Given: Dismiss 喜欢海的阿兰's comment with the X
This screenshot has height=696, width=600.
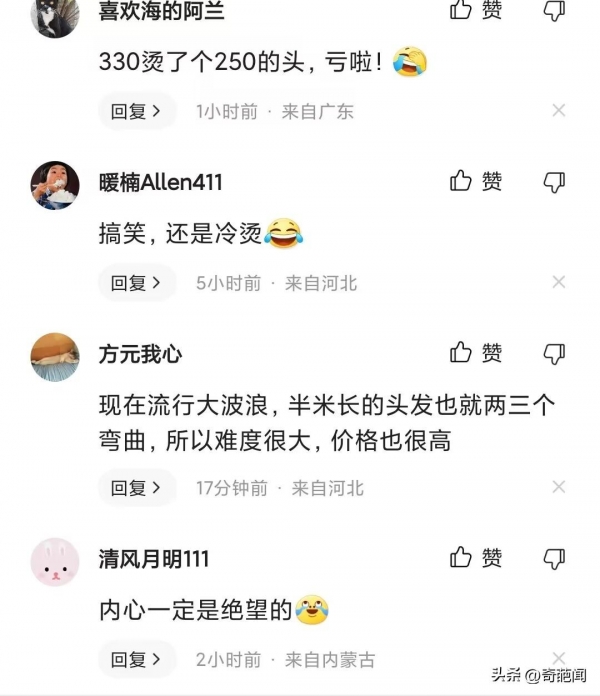Looking at the screenshot, I should pyautogui.click(x=559, y=111).
